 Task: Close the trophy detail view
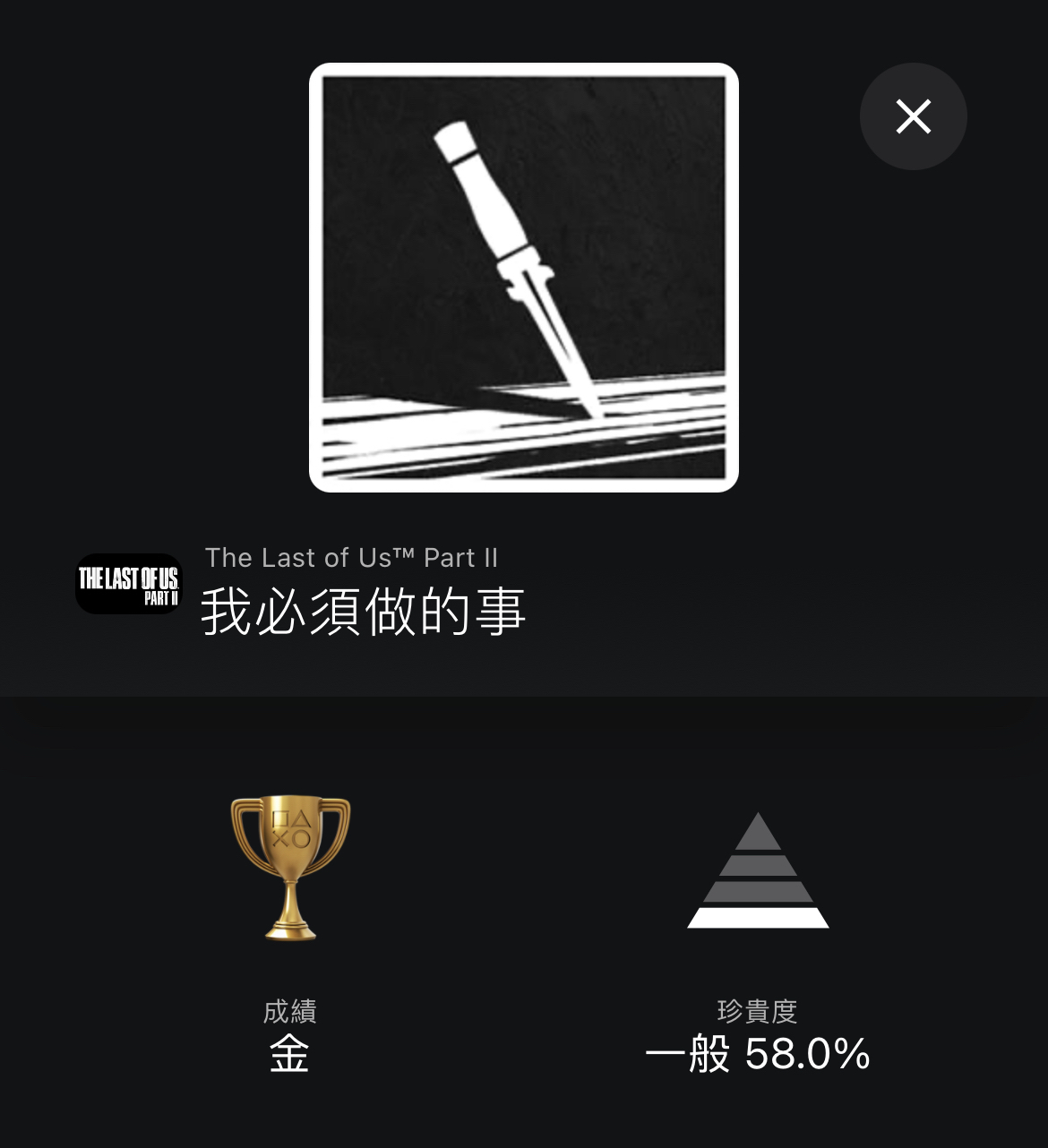pyautogui.click(x=913, y=116)
